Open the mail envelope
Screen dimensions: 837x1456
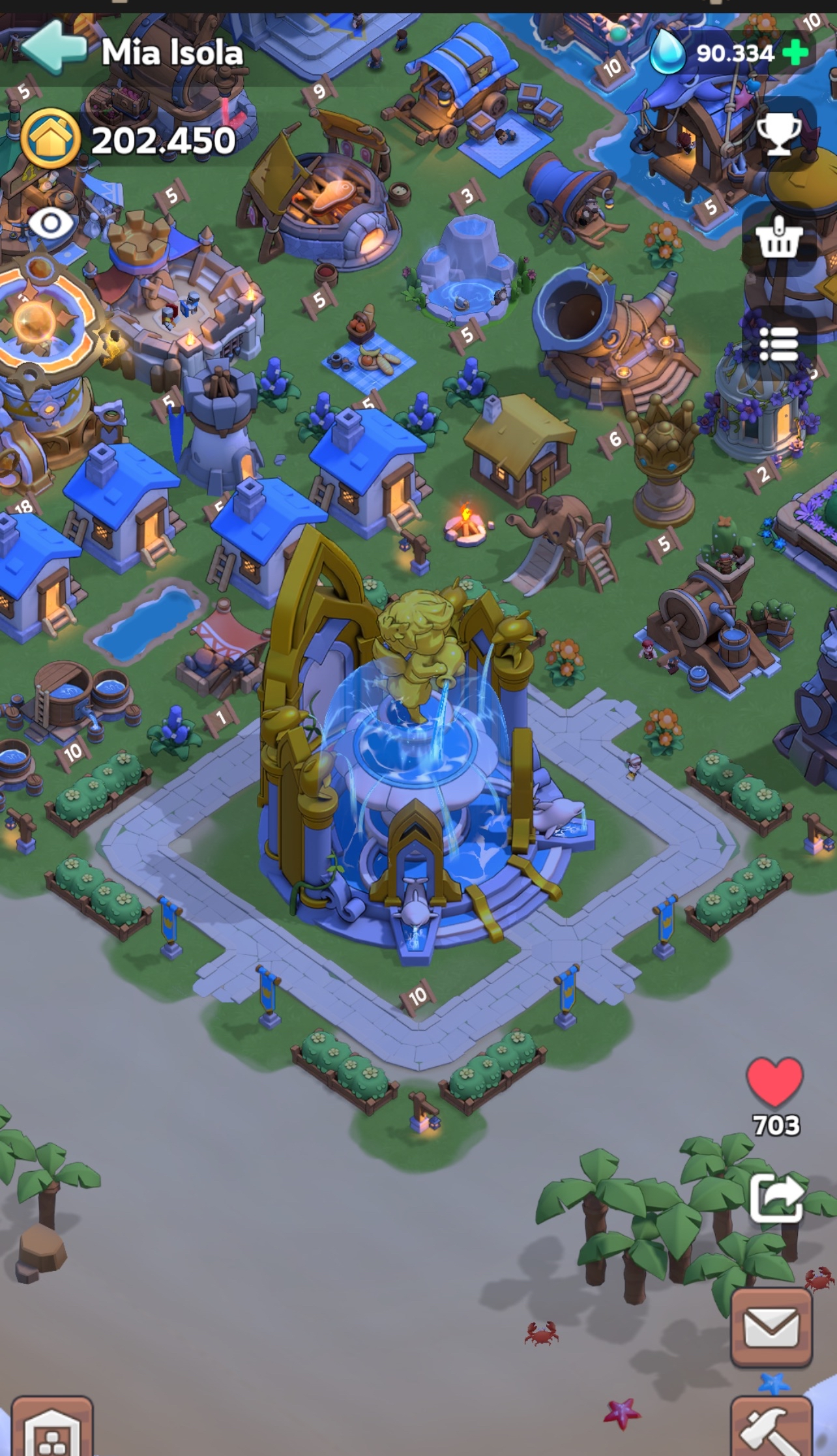point(772,1327)
